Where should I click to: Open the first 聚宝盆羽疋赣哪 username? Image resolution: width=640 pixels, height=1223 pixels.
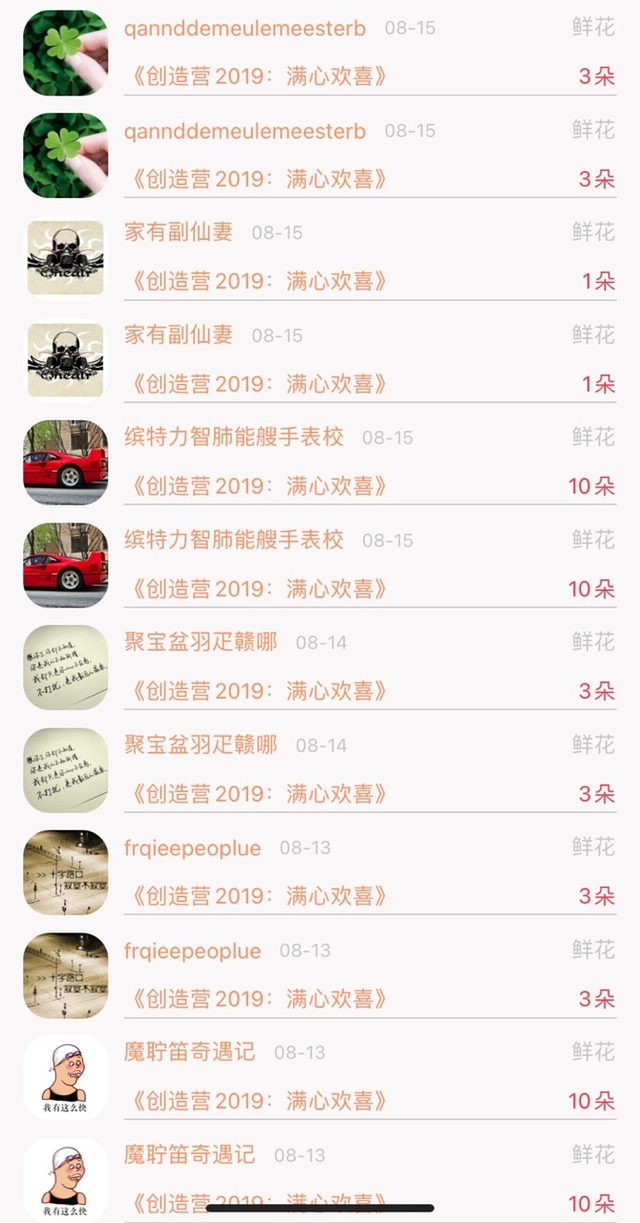[x=201, y=642]
